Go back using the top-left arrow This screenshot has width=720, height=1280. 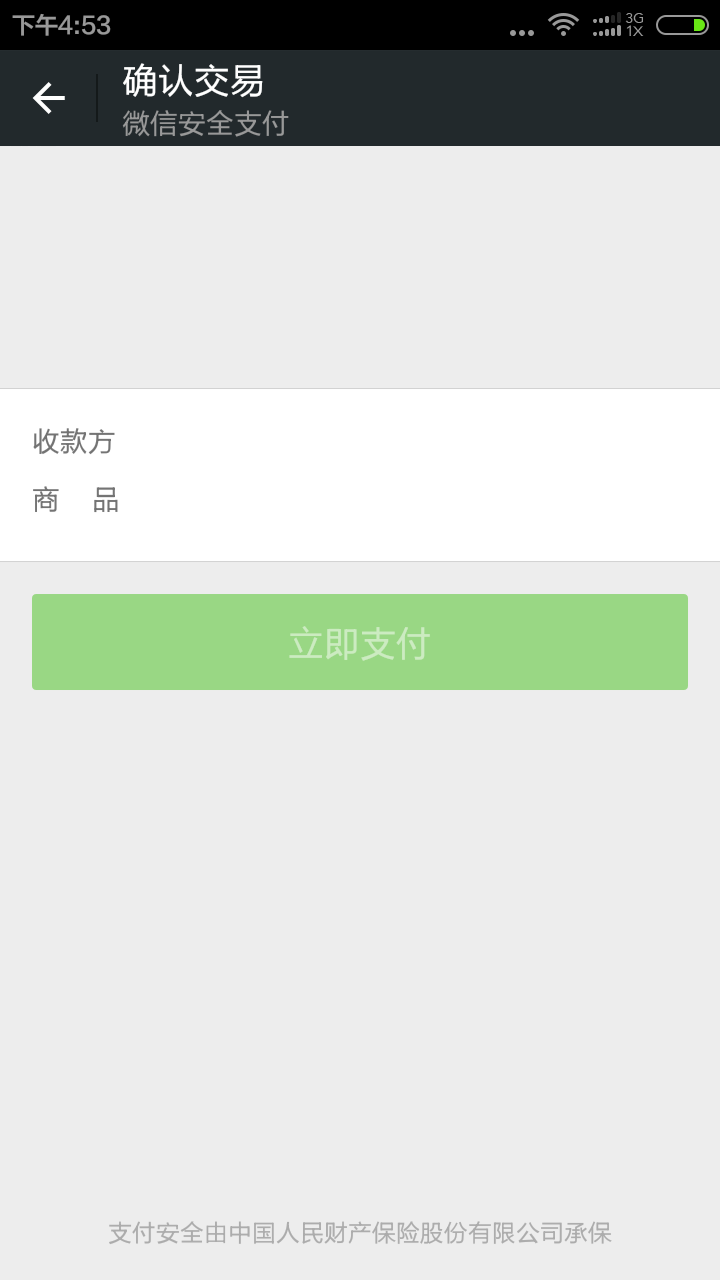pyautogui.click(x=48, y=98)
